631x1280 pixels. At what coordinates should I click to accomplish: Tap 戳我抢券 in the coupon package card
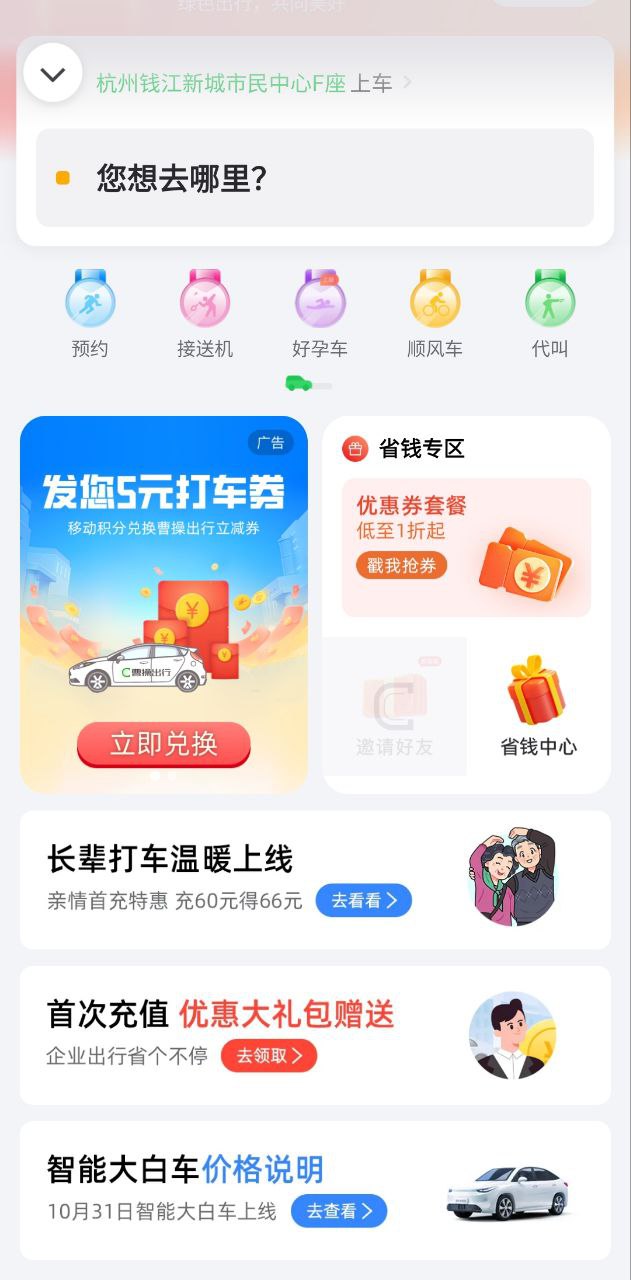pyautogui.click(x=401, y=565)
